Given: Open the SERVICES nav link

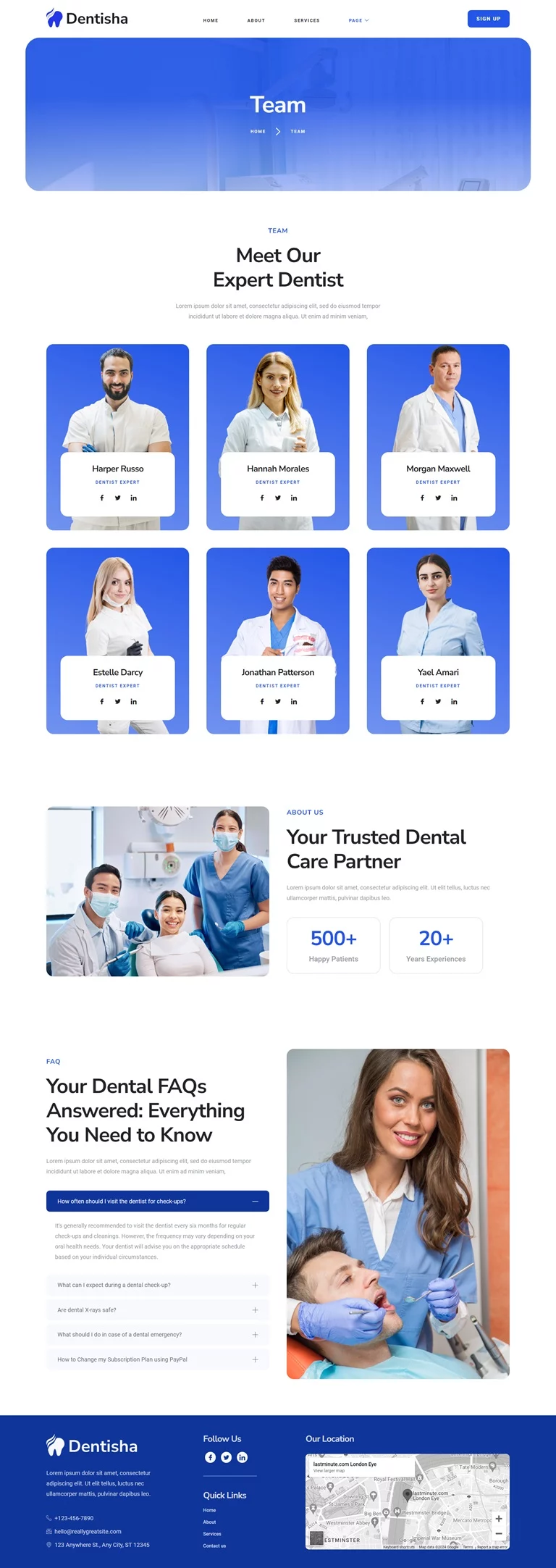Looking at the screenshot, I should click(306, 20).
